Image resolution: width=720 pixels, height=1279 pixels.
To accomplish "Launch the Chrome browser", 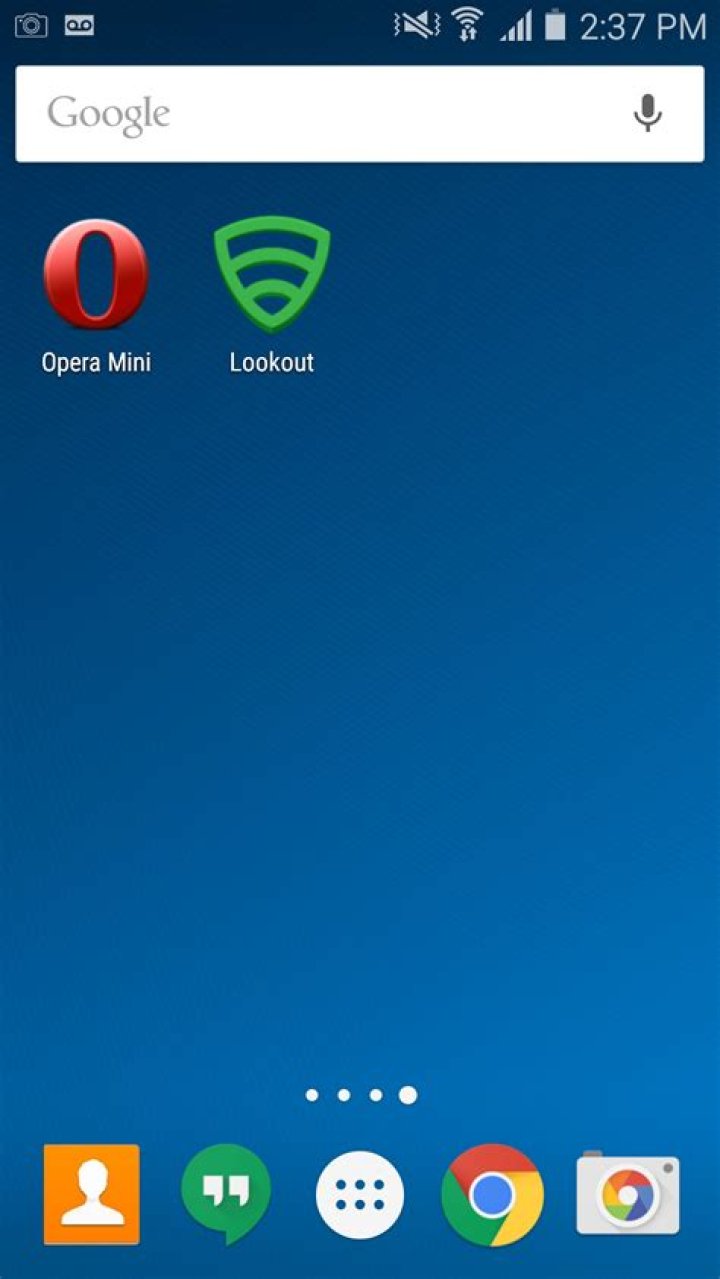I will coord(492,1194).
